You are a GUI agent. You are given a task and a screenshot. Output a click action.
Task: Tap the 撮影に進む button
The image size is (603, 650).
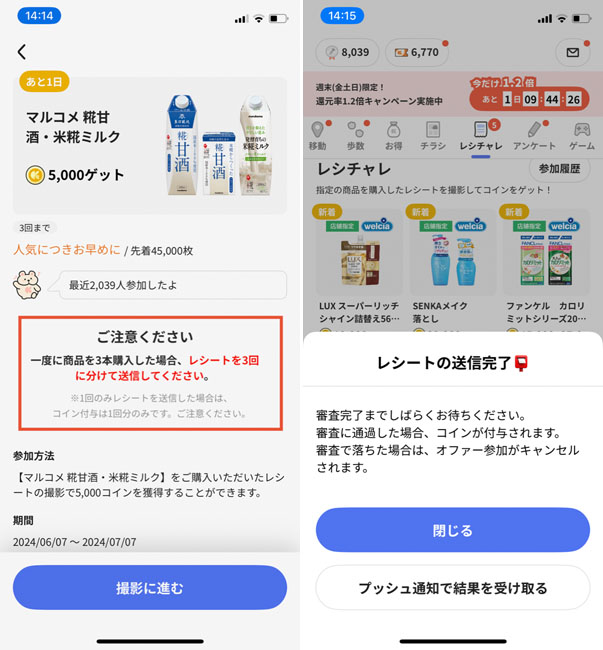150,588
